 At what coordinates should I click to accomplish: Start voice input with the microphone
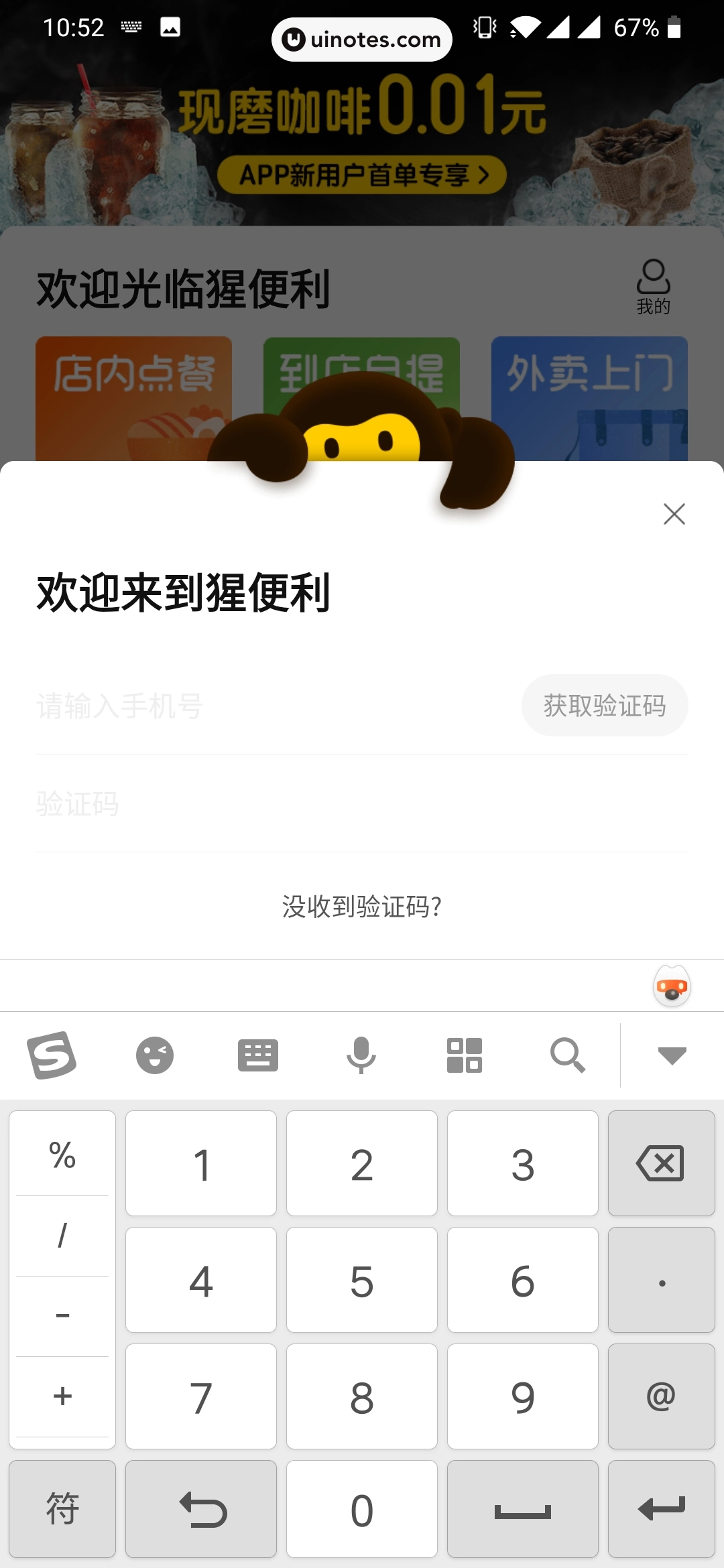pos(361,1055)
